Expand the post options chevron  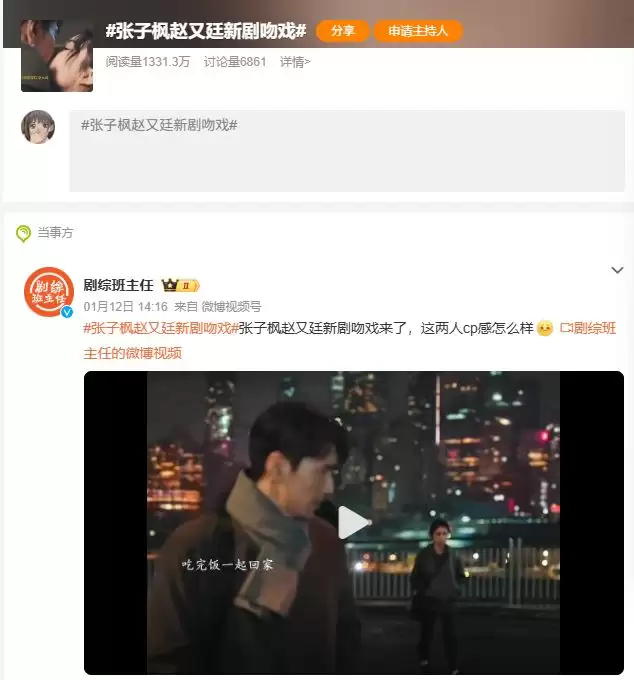coord(617,270)
